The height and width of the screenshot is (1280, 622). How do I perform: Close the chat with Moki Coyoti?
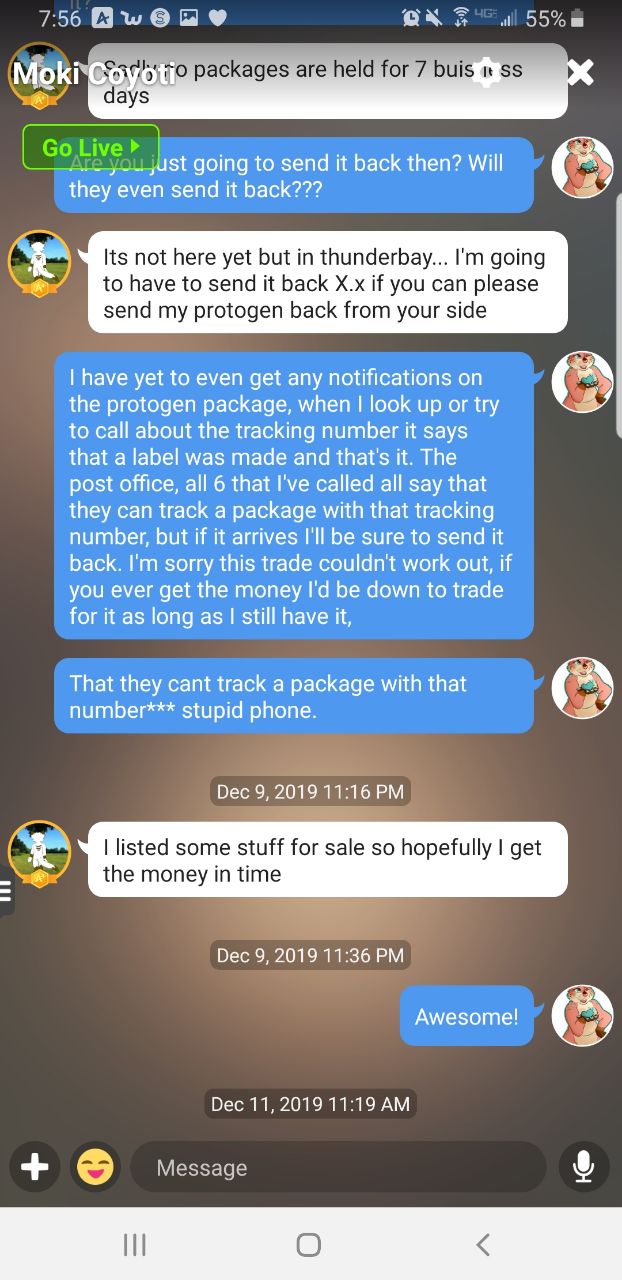pos(580,72)
